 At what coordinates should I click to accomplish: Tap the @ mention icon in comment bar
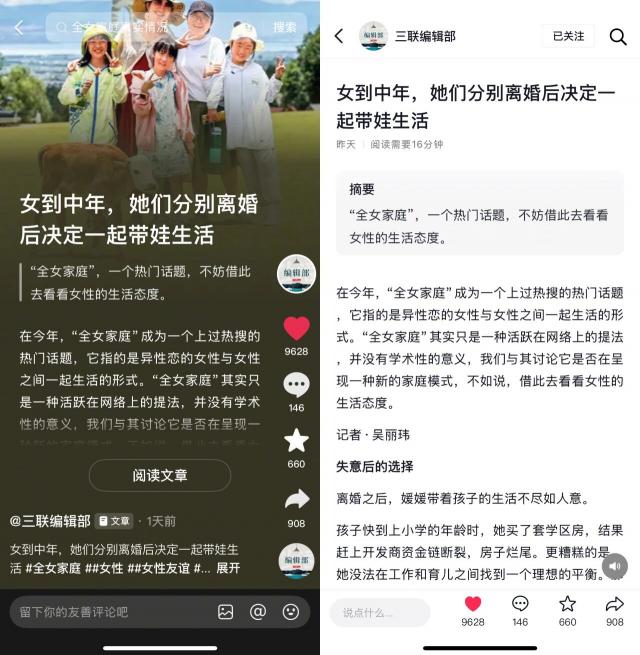pyautogui.click(x=257, y=611)
